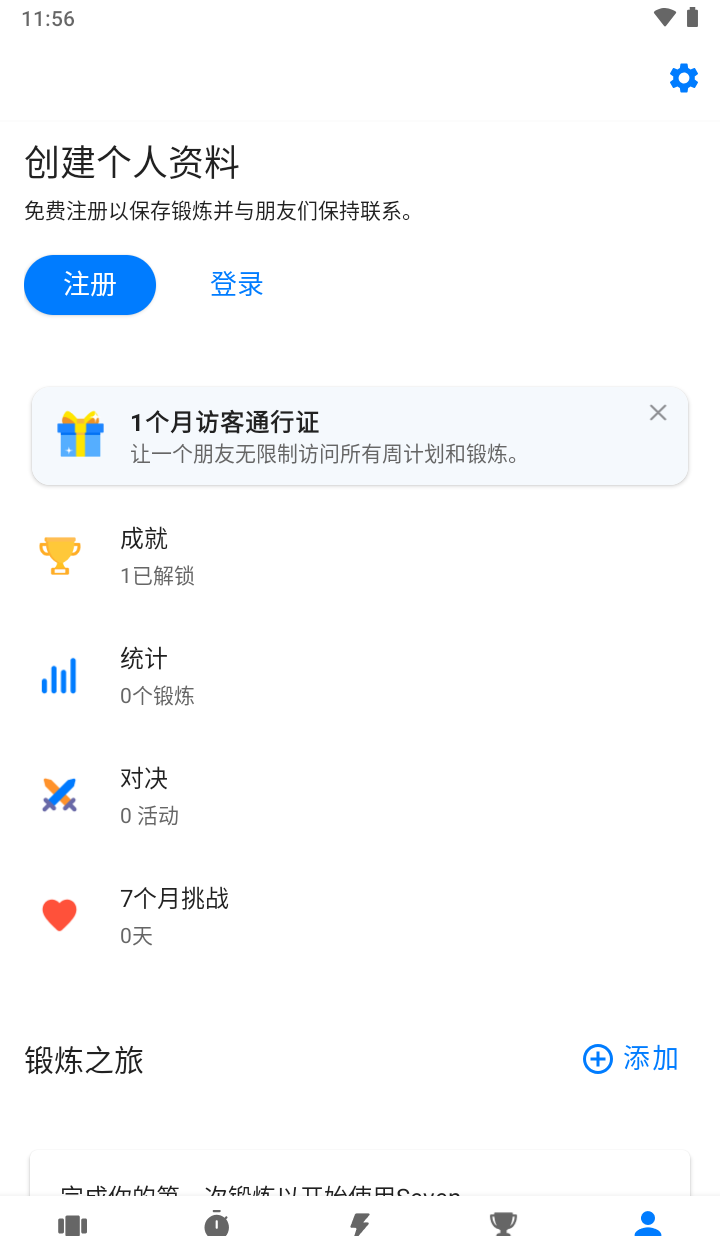Open the stopwatch timer icon in bottom bar
The image size is (720, 1236).
[x=216, y=1222]
